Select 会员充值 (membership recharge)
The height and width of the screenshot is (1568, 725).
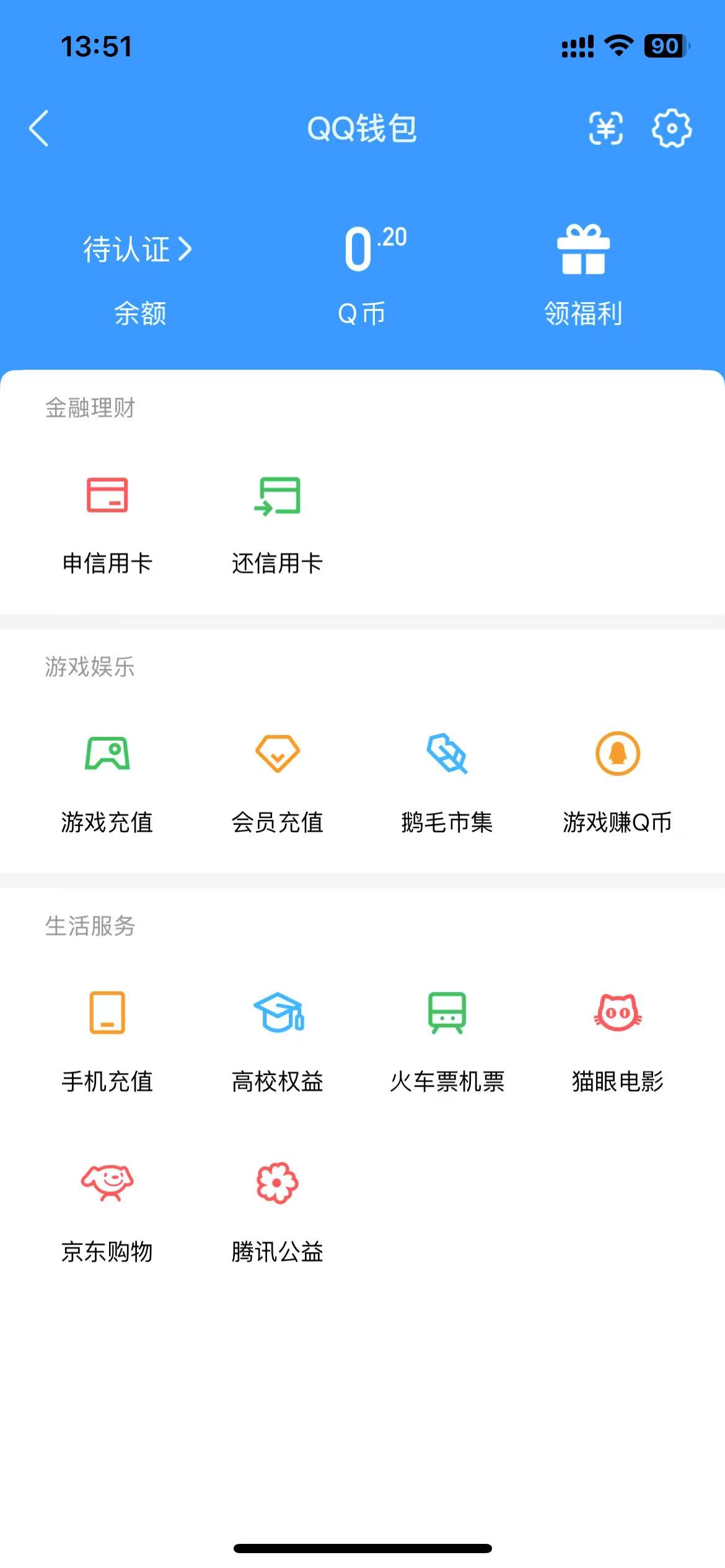point(277,780)
